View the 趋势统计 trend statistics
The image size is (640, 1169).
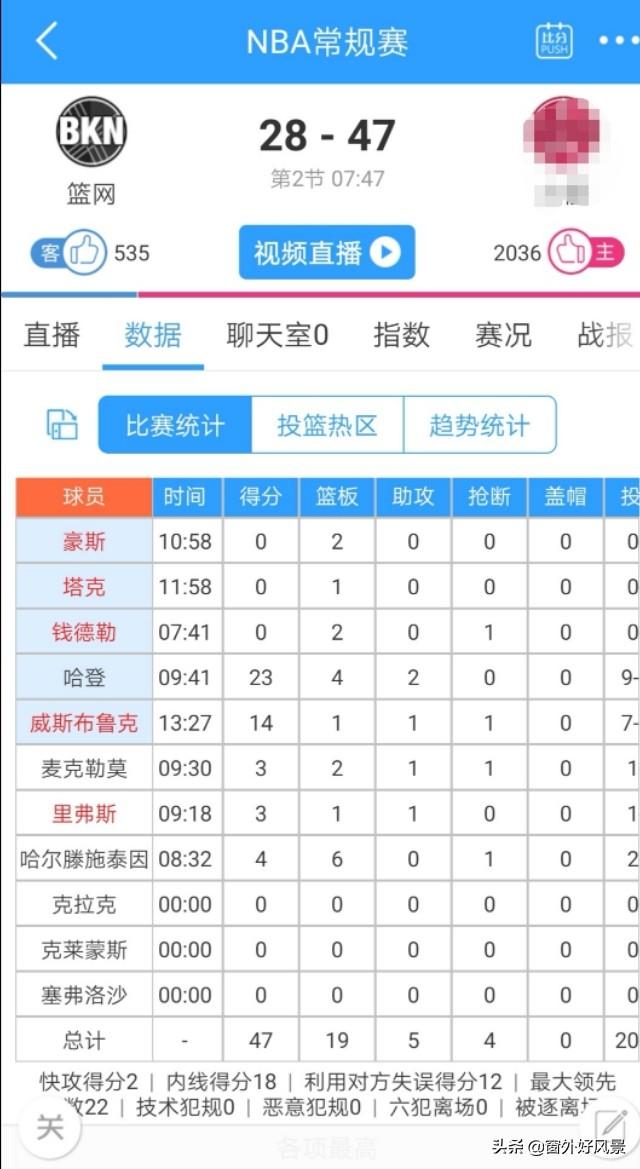pos(480,425)
